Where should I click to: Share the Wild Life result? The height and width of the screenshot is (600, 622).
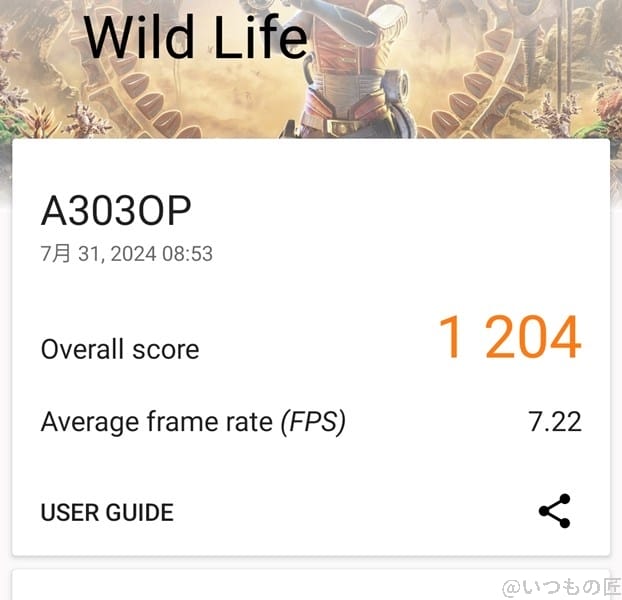click(554, 511)
